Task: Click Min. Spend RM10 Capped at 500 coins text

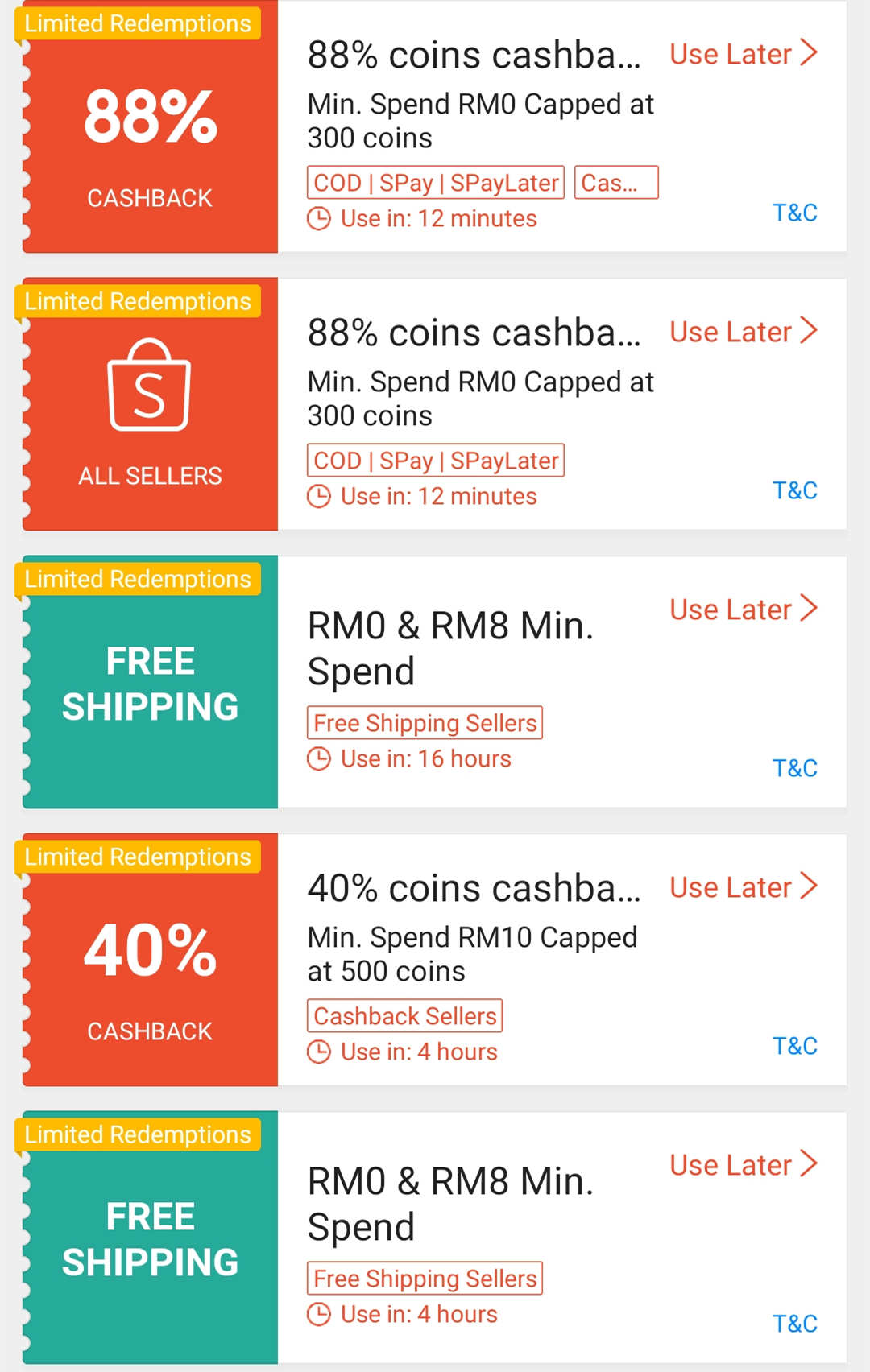Action: point(473,953)
